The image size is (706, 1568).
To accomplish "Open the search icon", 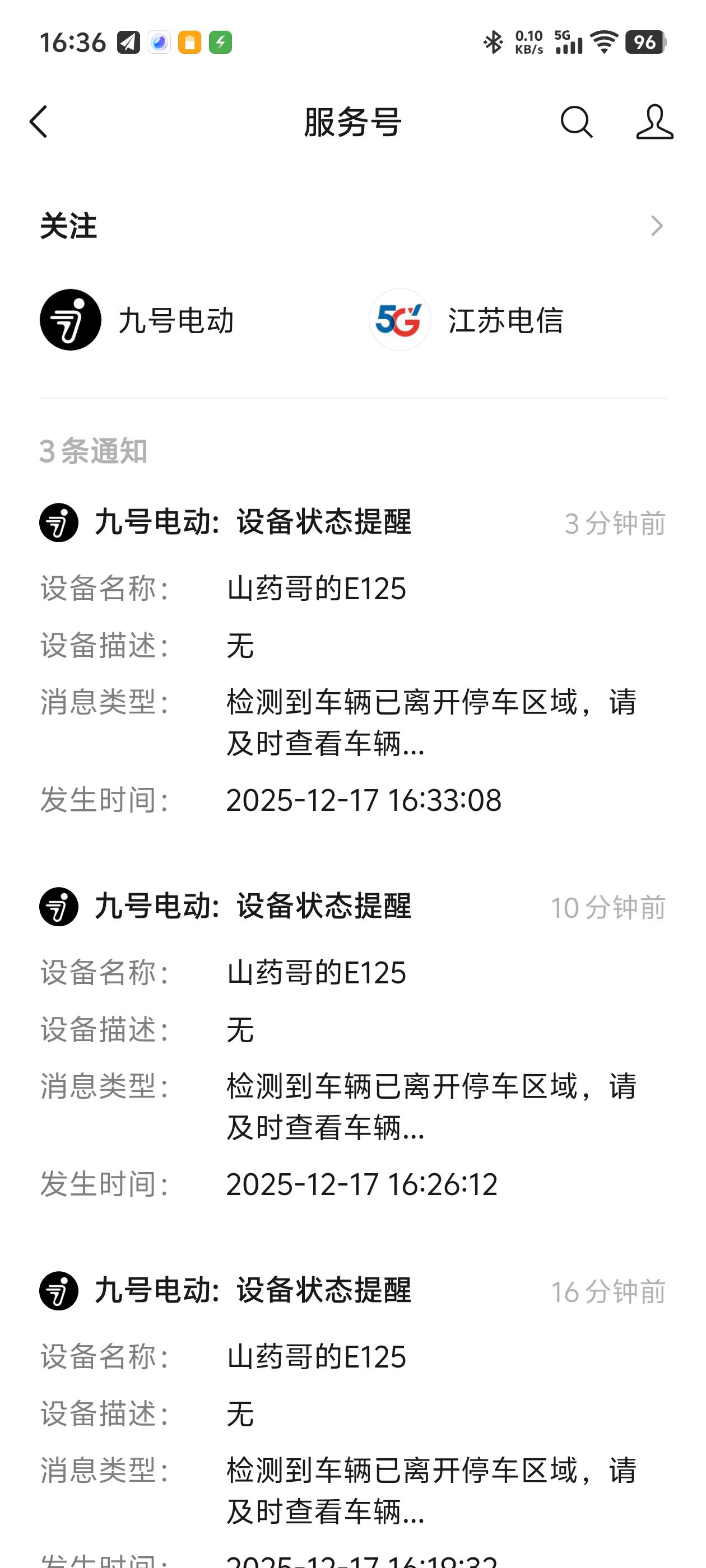I will pyautogui.click(x=575, y=122).
